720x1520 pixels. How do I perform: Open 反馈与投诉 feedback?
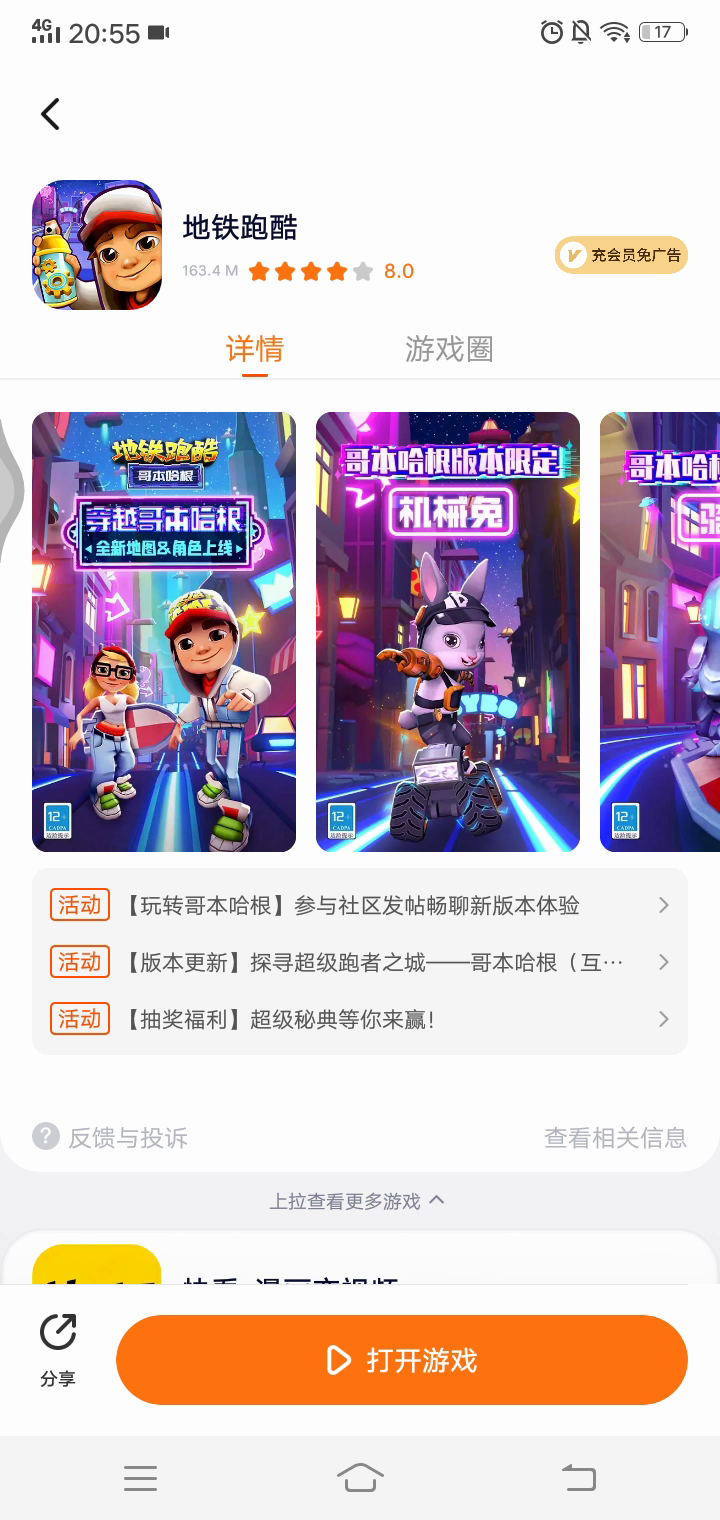pyautogui.click(x=111, y=1137)
